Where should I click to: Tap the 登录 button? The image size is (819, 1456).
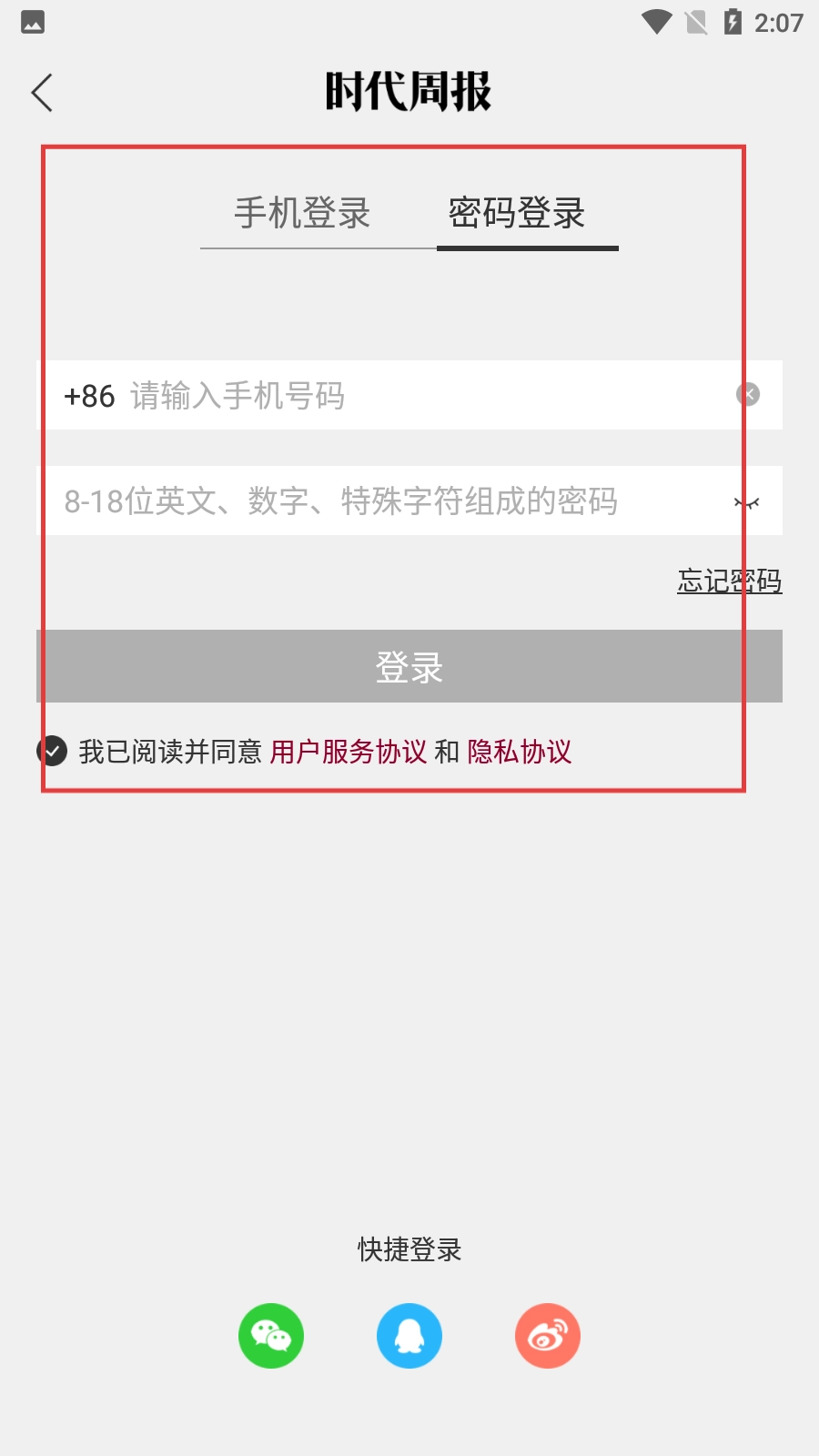409,666
